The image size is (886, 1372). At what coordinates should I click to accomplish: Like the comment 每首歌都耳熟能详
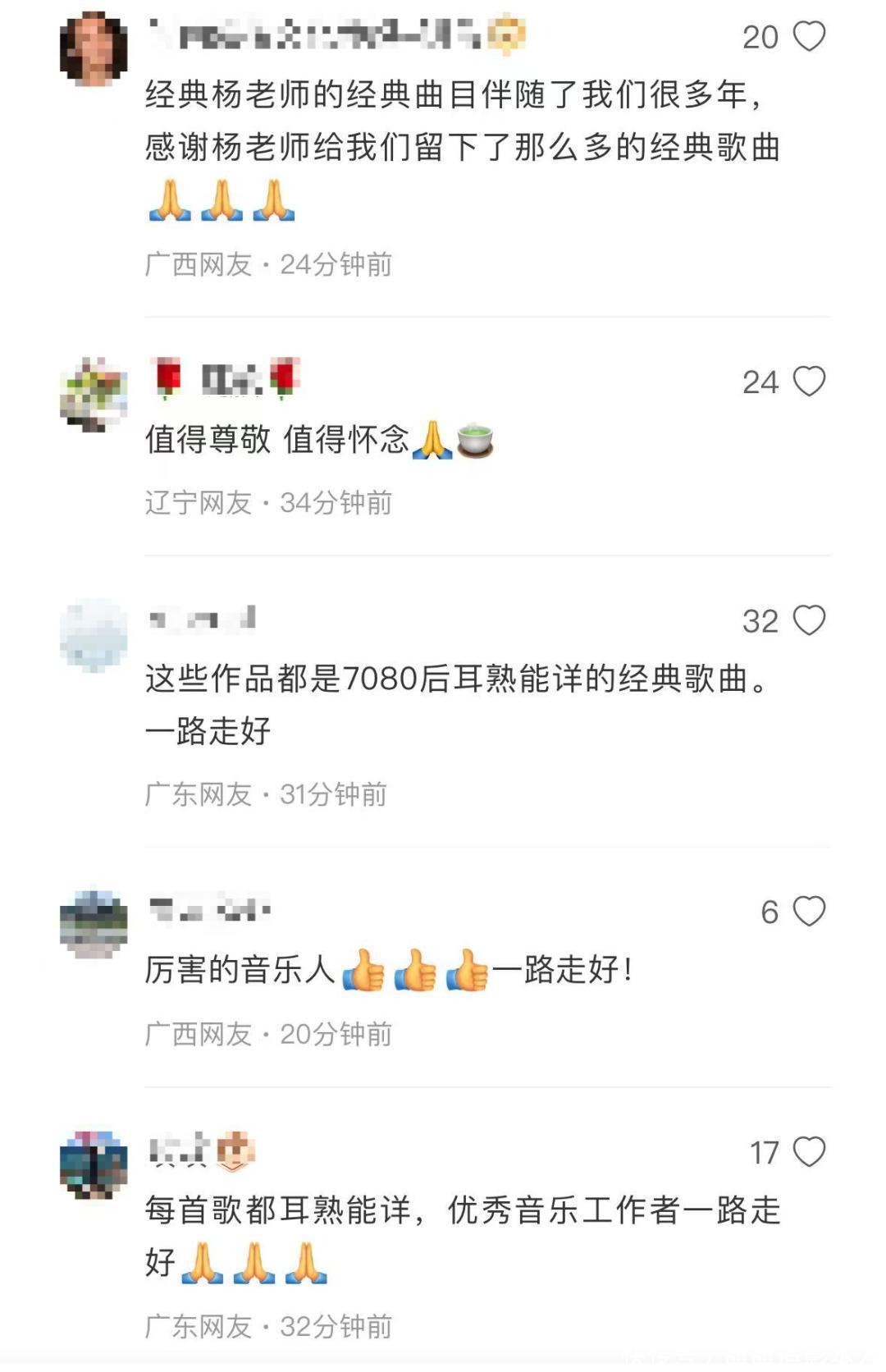809,1151
